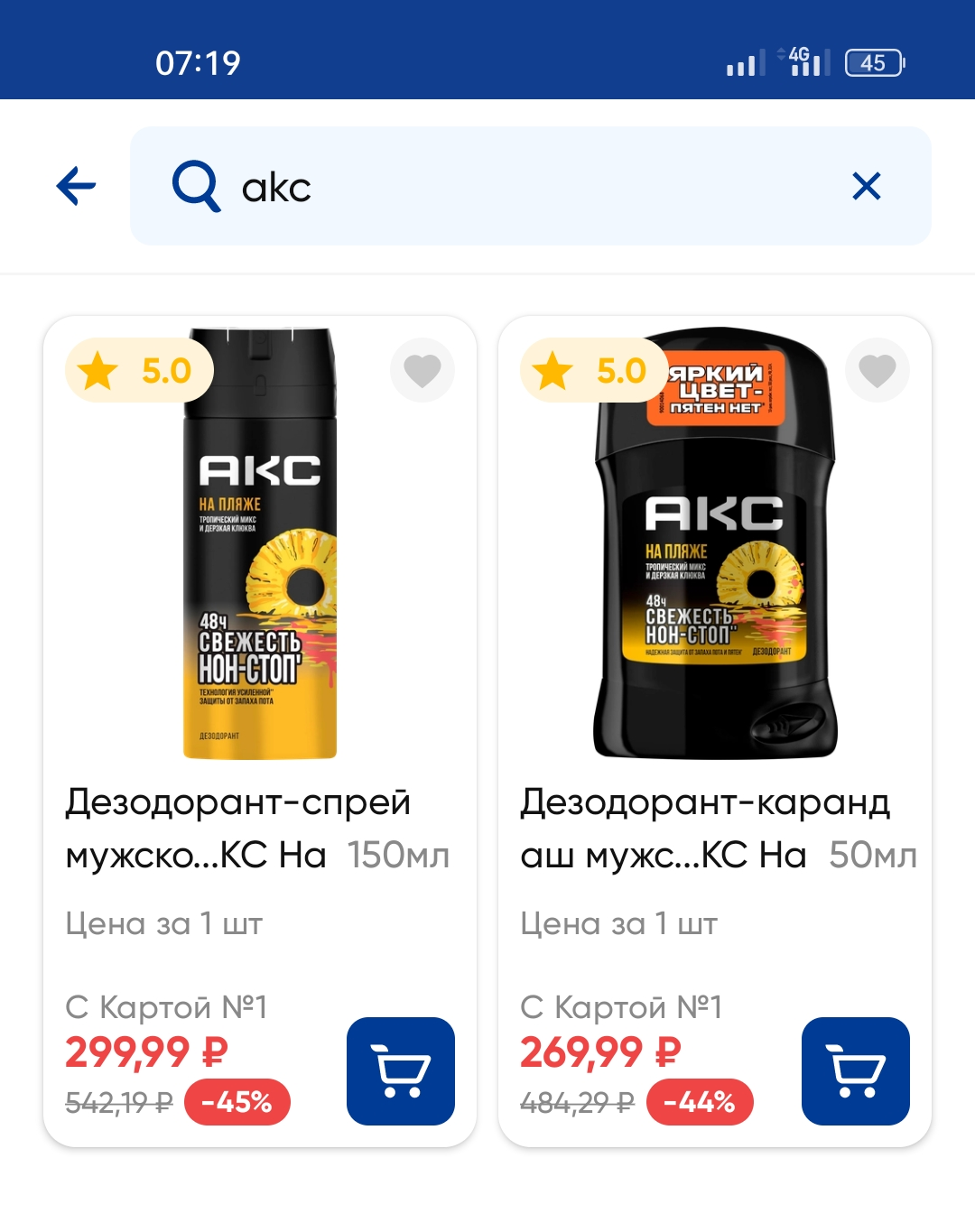
Task: Add the 299,99 ₽ deodorant spray to cart
Action: pyautogui.click(x=401, y=1071)
